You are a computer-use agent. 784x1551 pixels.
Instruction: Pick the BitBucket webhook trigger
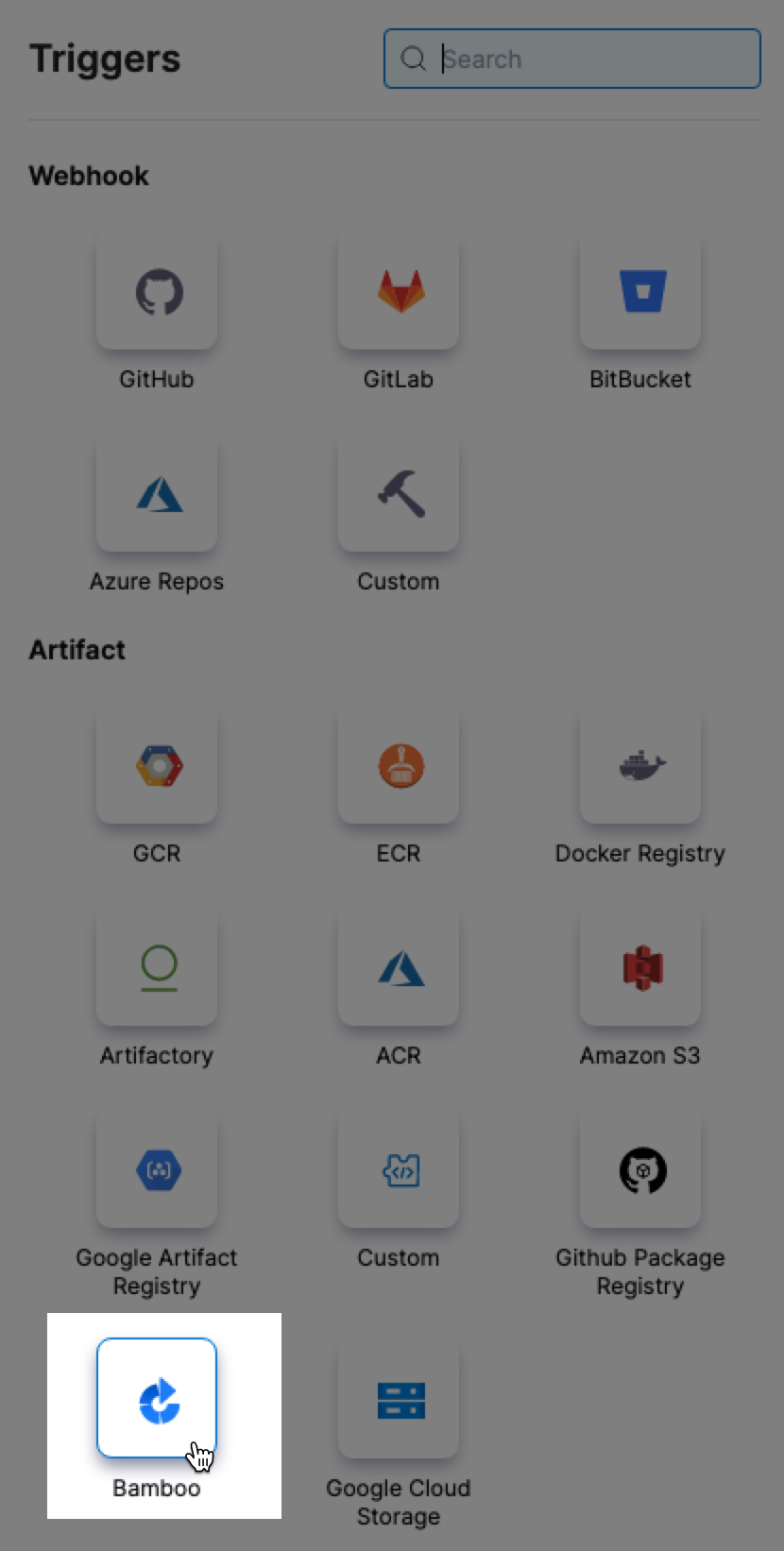coord(640,292)
